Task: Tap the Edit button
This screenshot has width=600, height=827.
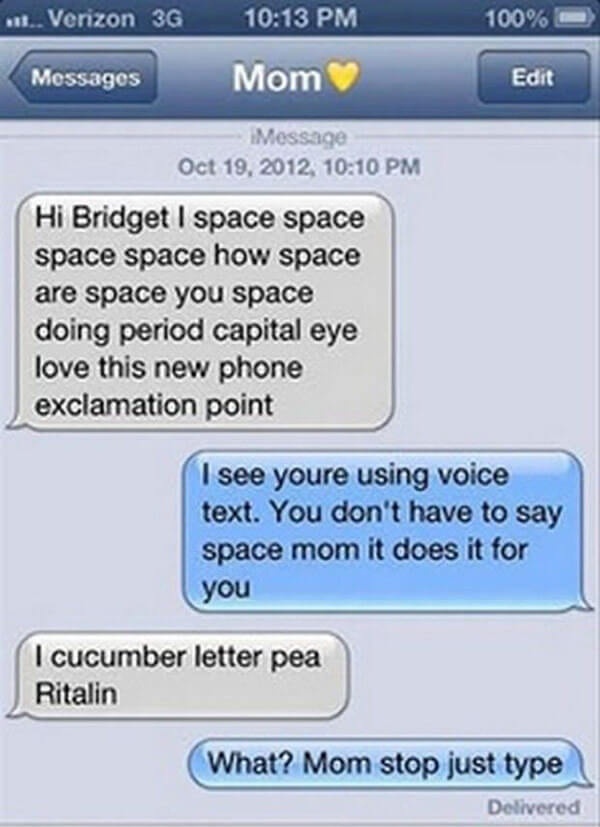Action: 532,77
